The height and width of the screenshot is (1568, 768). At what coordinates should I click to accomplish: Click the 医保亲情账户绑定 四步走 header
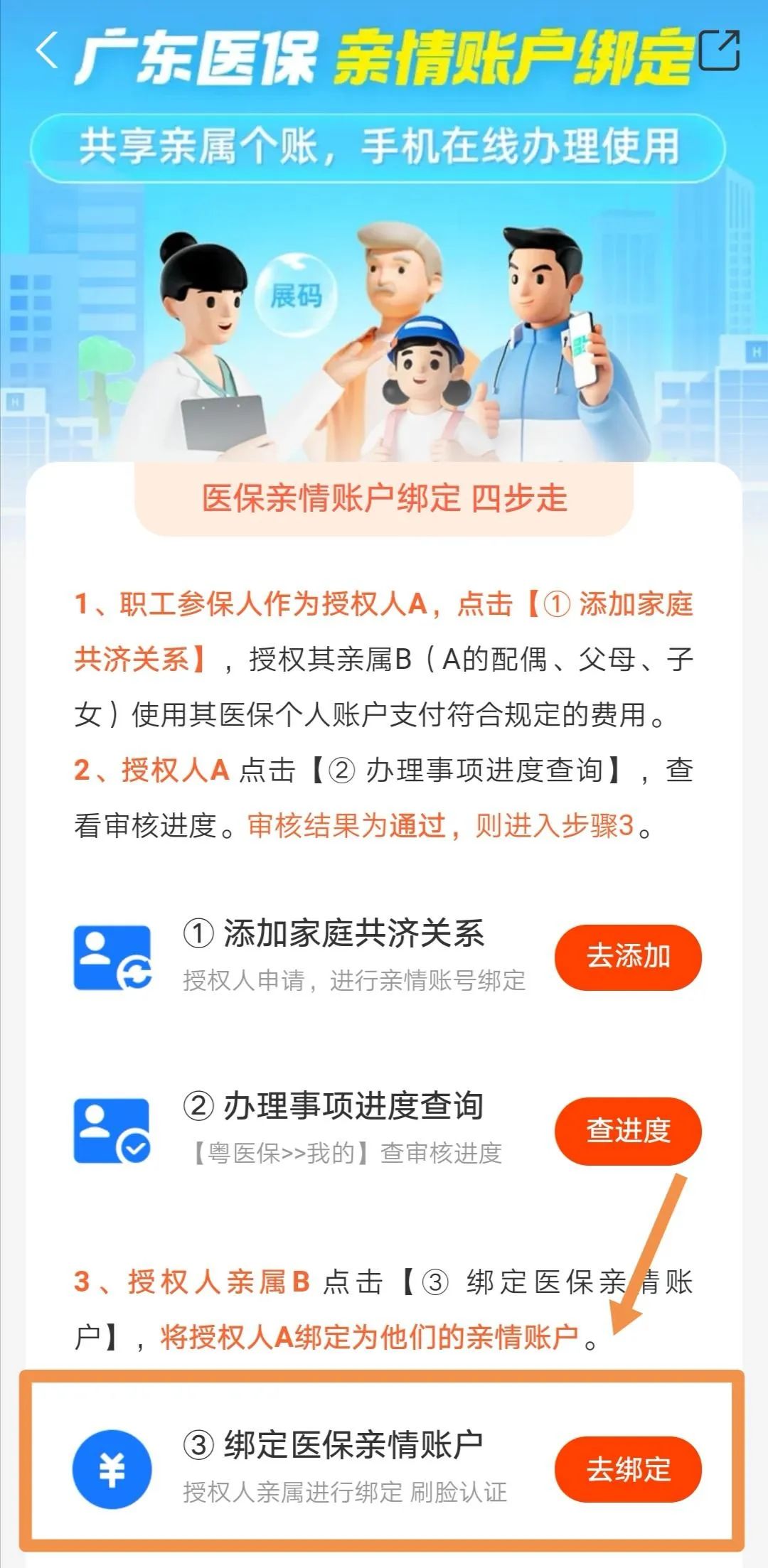pyautogui.click(x=384, y=500)
